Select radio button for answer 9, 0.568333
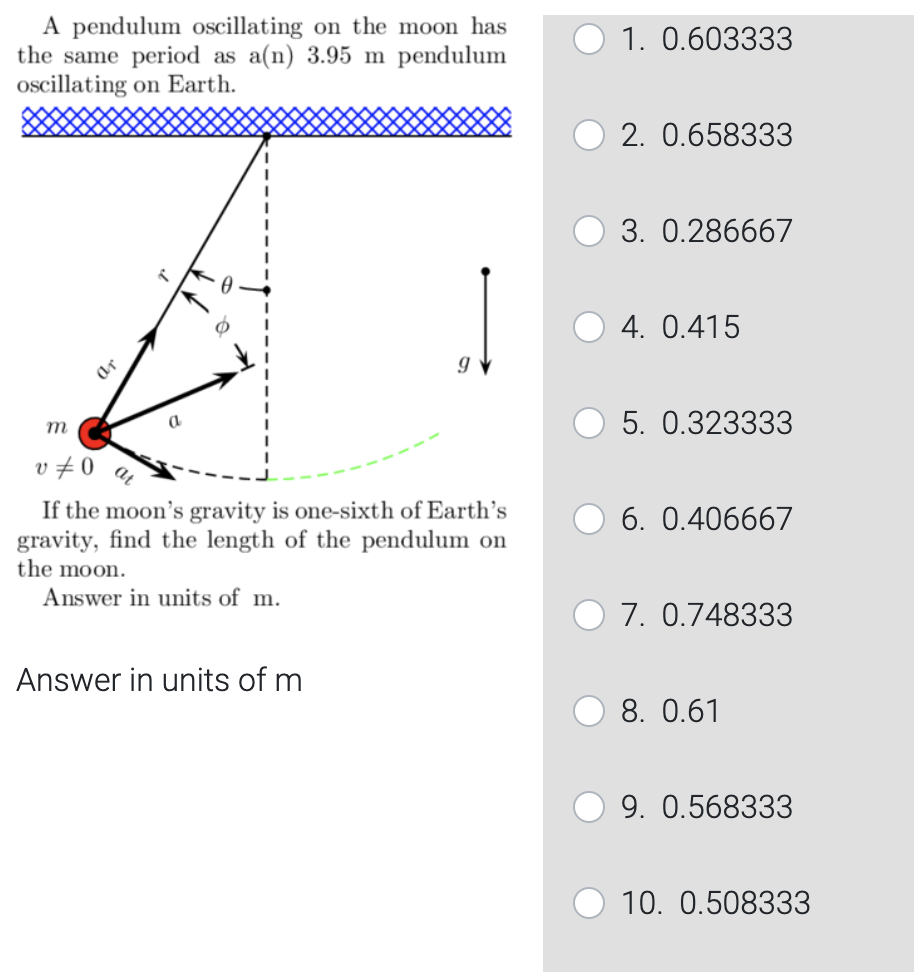Screen dimensions: 914x972 pyautogui.click(x=589, y=807)
